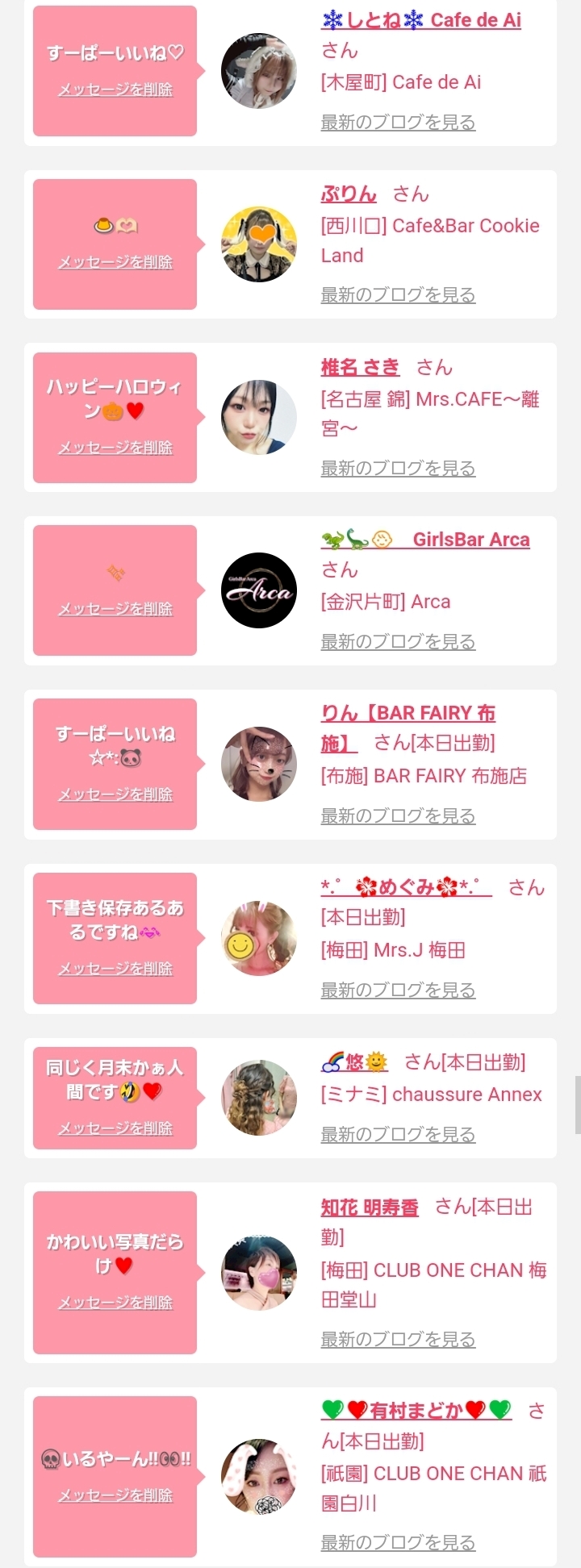Open 悠's profile link
This screenshot has height=1568, width=581.
[x=354, y=1062]
